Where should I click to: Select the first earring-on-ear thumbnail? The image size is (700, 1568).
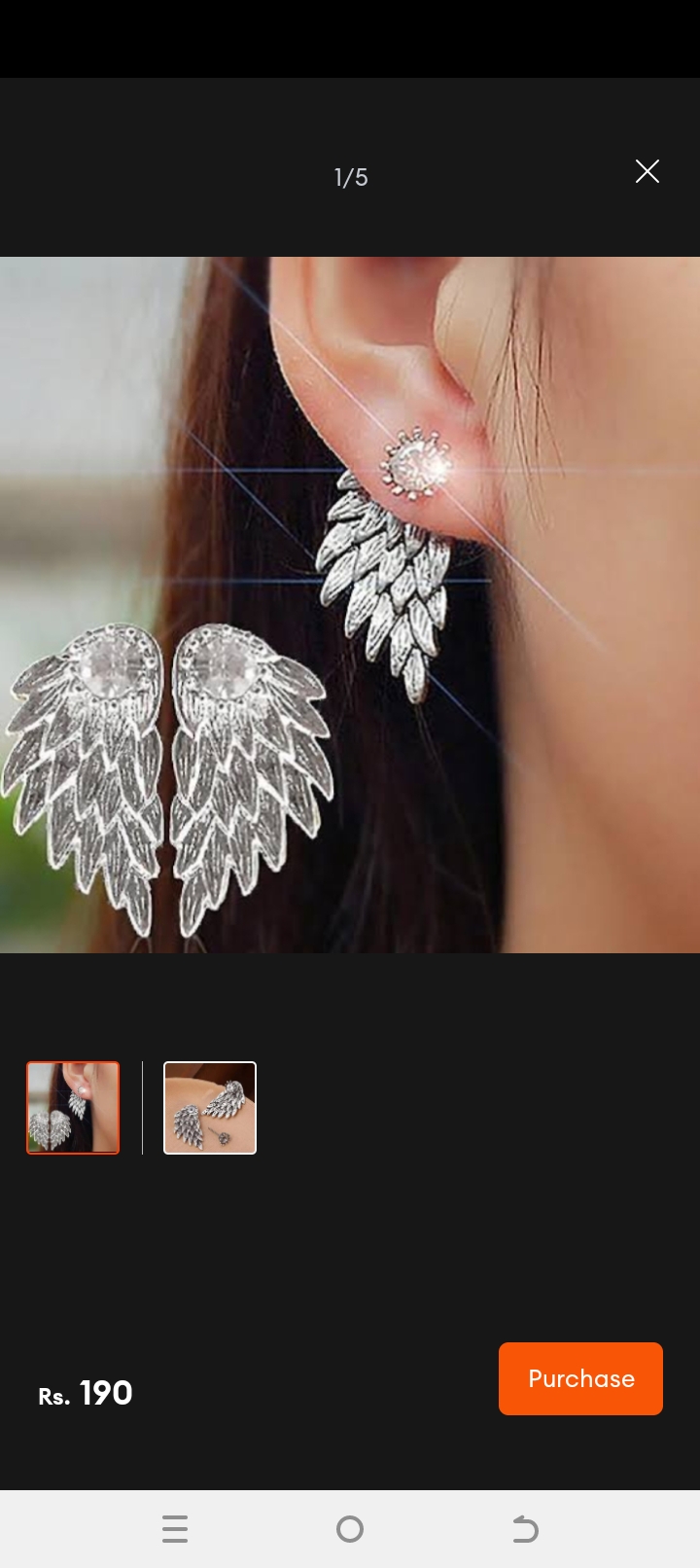click(x=73, y=1108)
